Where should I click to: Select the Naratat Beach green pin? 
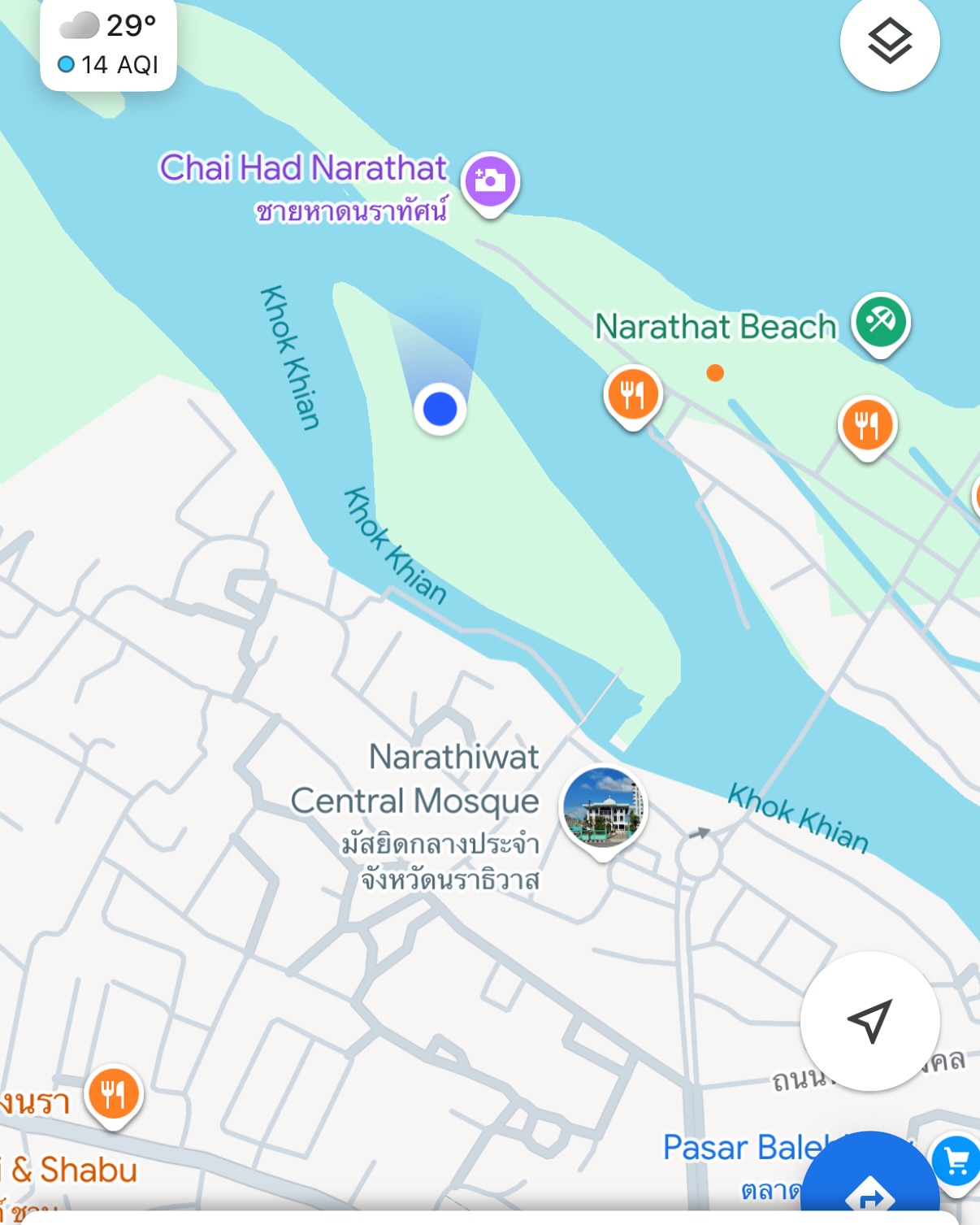[881, 322]
